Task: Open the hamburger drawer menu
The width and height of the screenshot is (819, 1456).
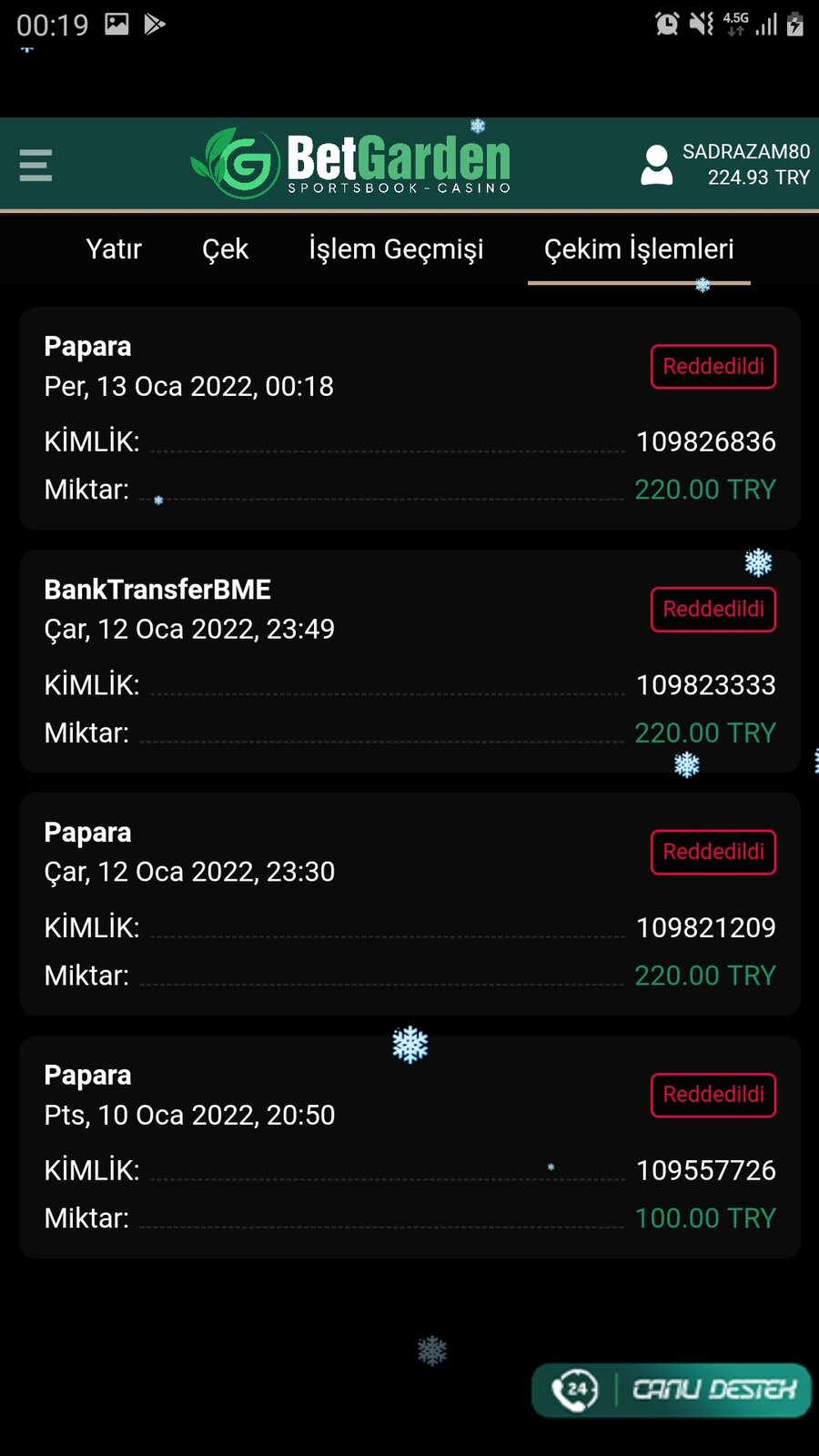Action: pos(35,166)
